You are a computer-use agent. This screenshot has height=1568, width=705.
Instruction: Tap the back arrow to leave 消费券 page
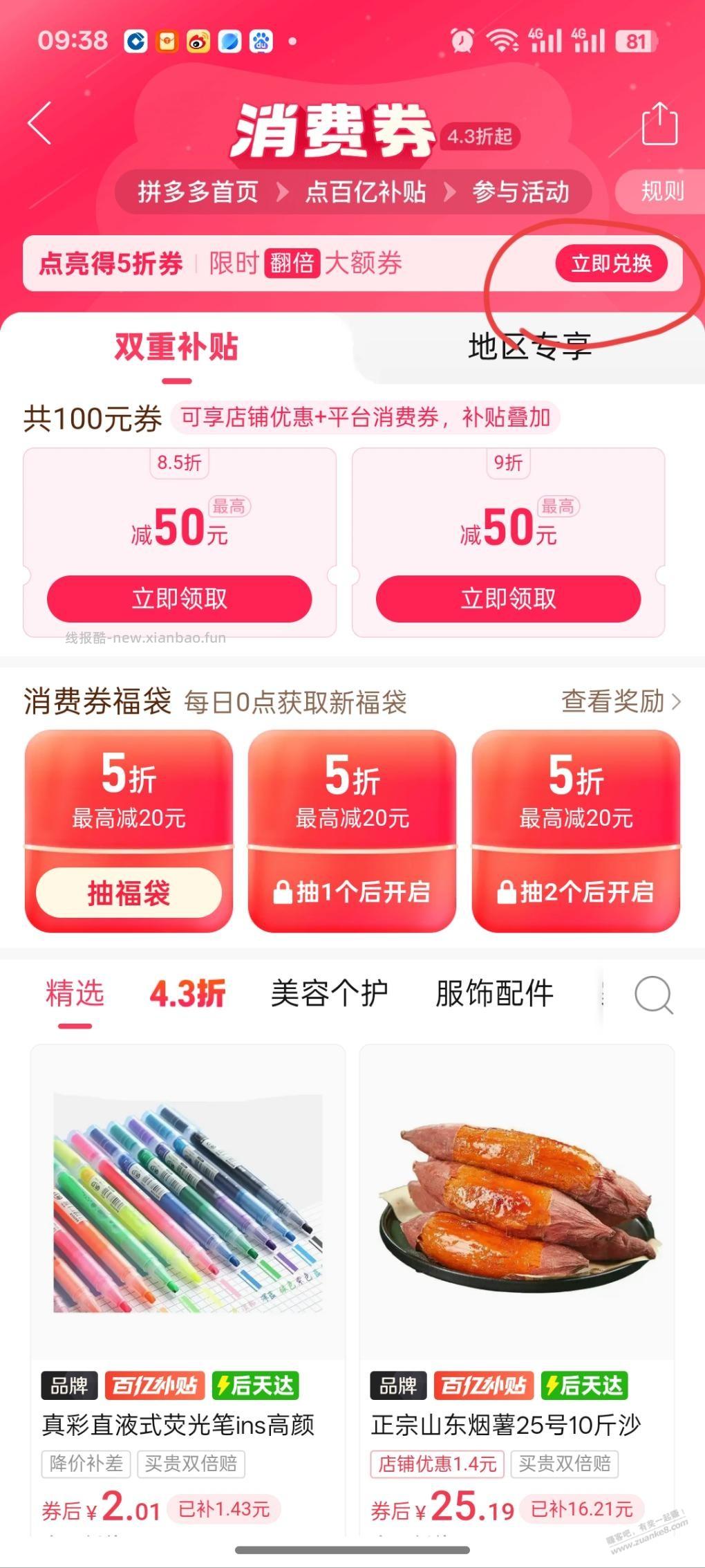[40, 122]
